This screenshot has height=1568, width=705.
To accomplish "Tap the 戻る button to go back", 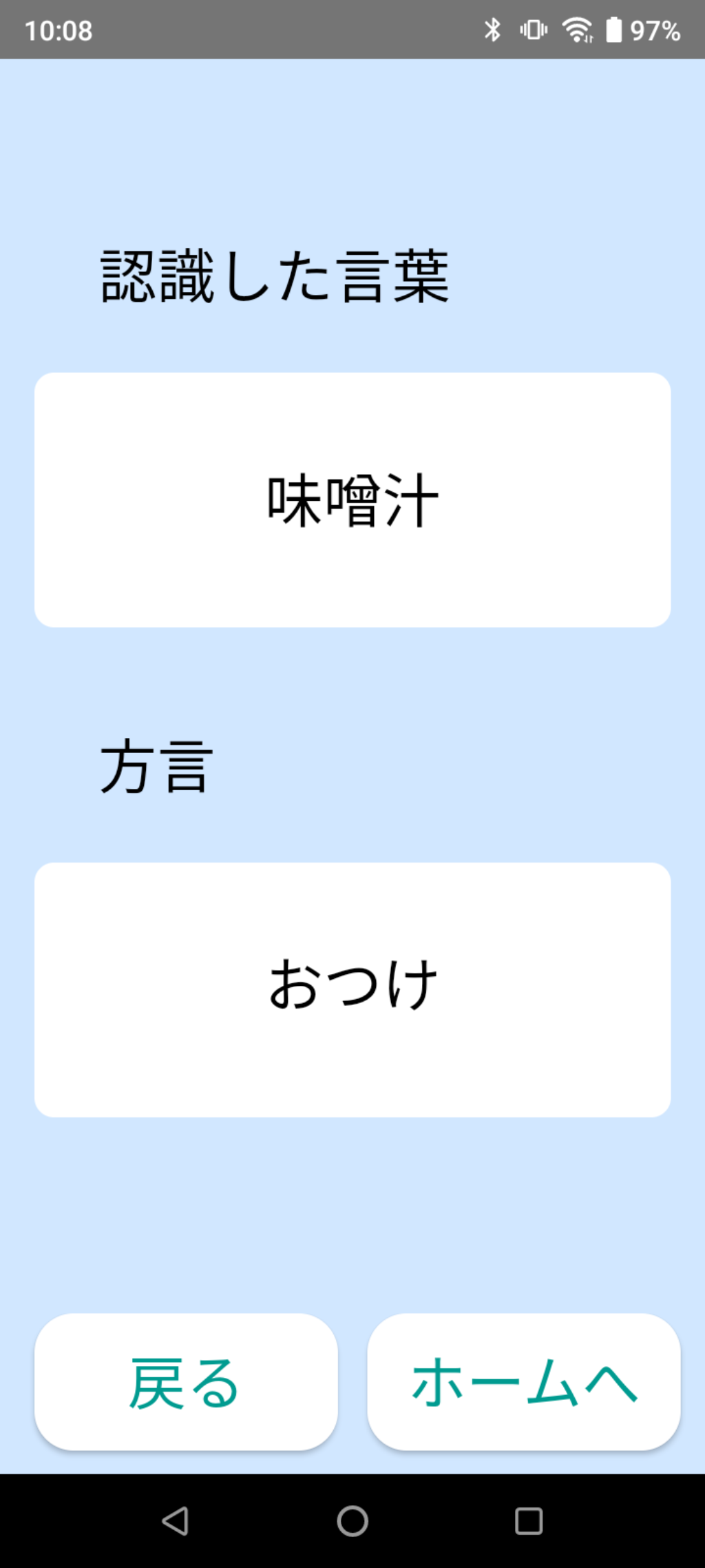I will click(186, 1382).
